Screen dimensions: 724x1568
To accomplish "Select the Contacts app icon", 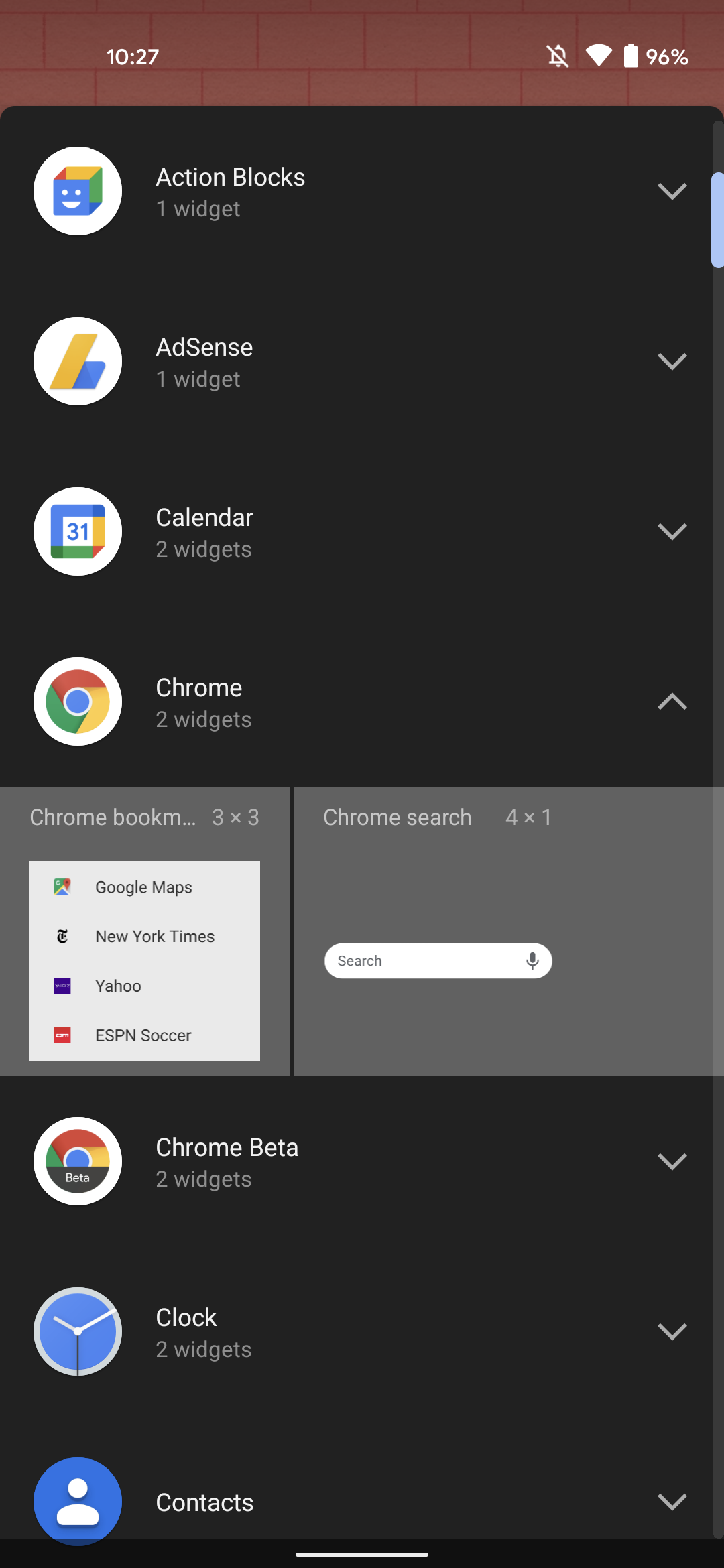I will [77, 1502].
